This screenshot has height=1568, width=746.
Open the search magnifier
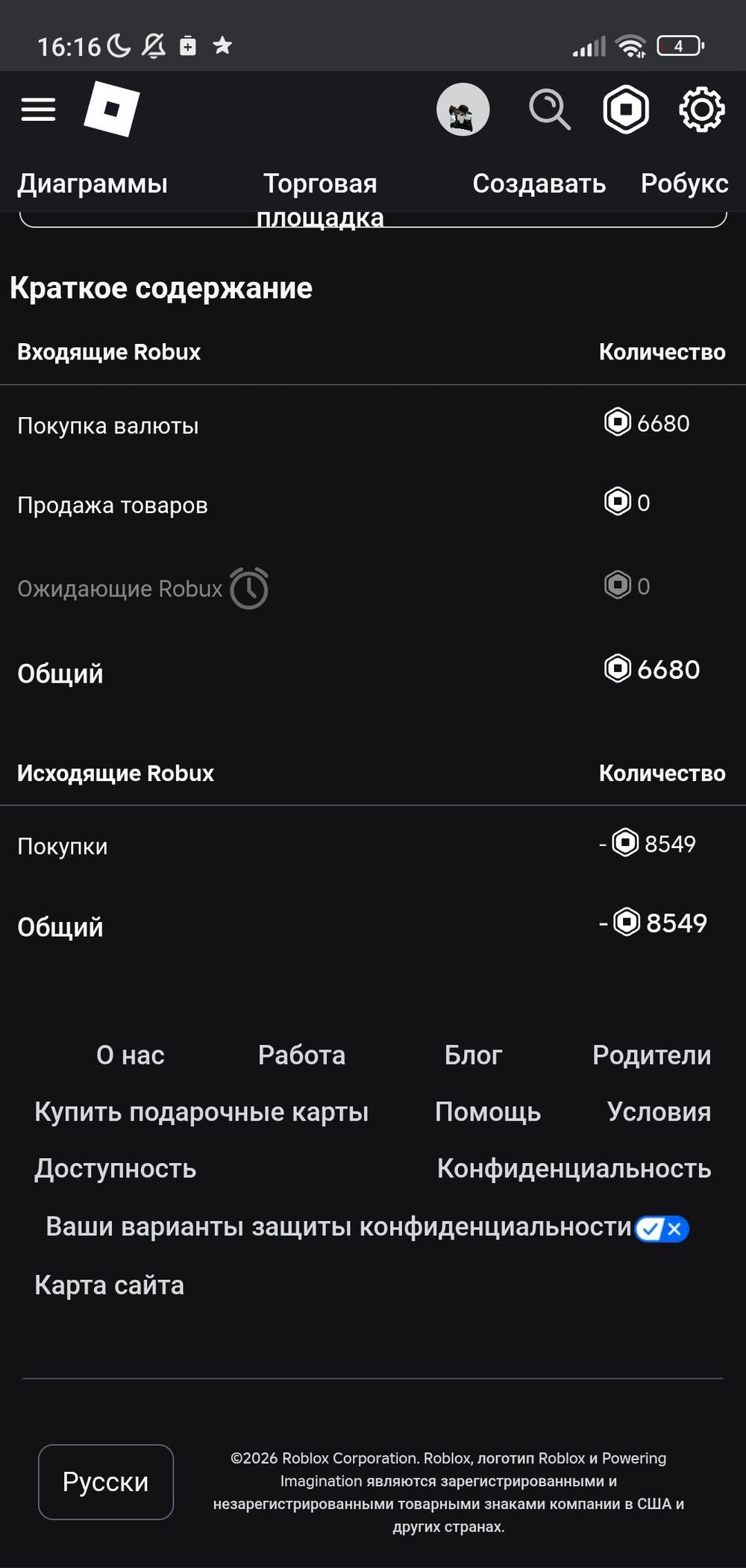(x=550, y=110)
